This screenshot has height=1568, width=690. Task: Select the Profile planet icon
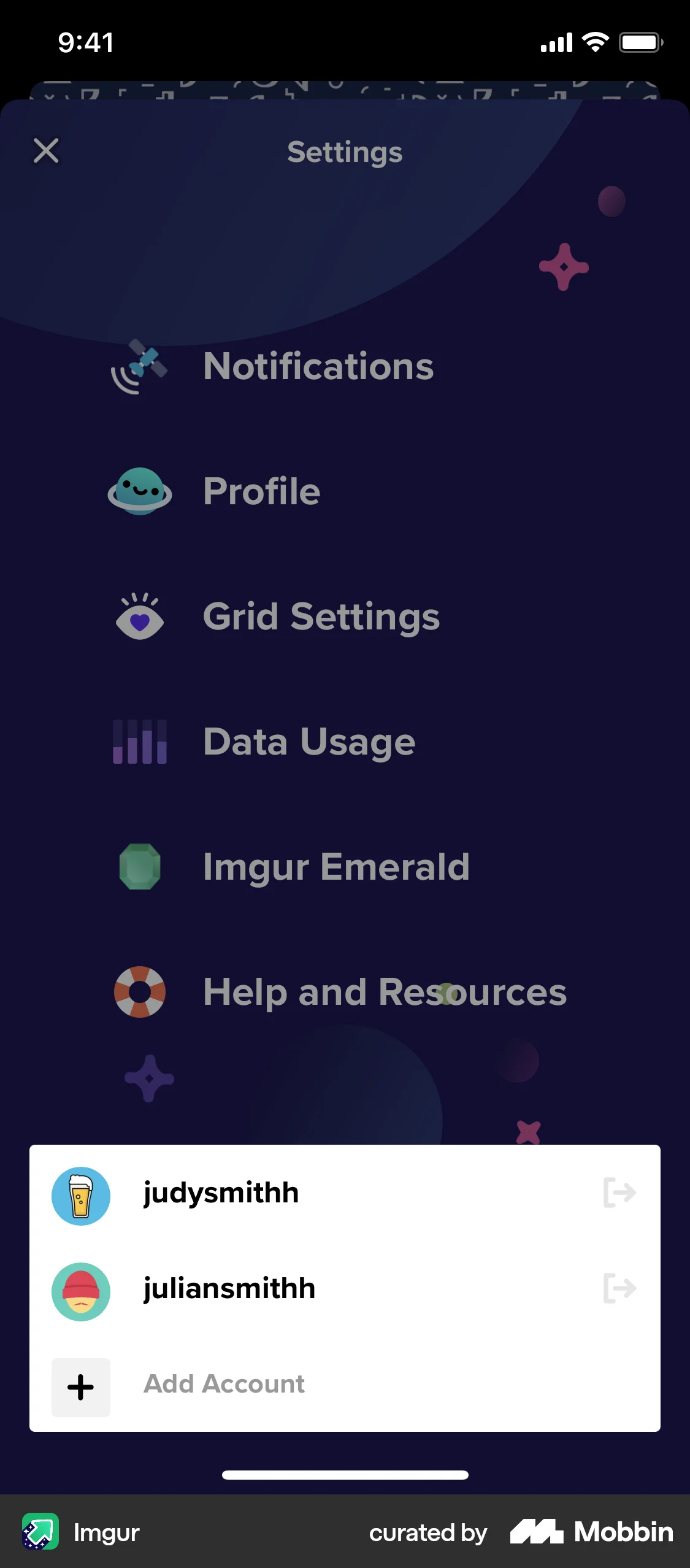(x=140, y=491)
